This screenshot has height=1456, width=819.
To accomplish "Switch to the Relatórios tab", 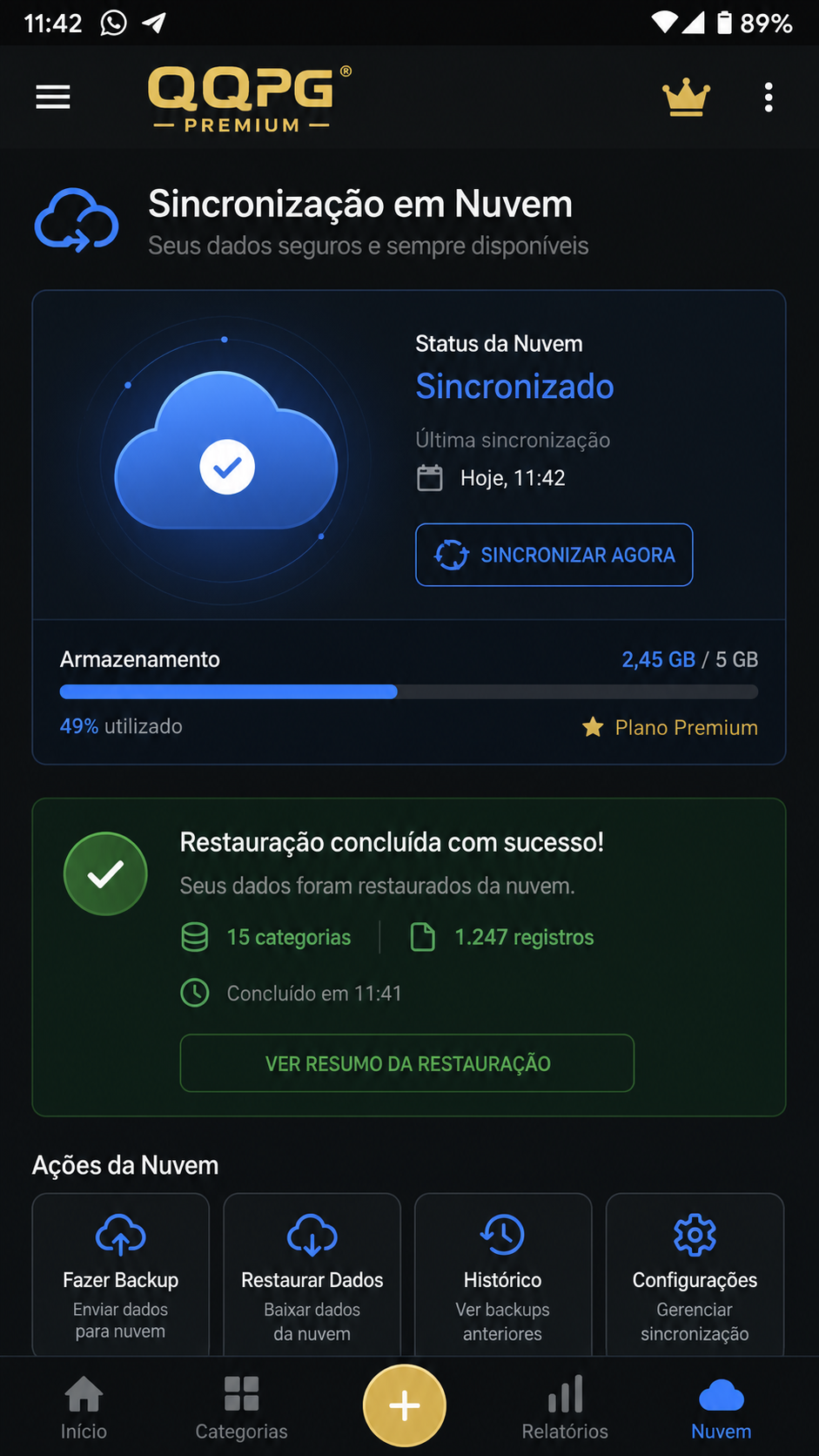I will click(x=565, y=1408).
